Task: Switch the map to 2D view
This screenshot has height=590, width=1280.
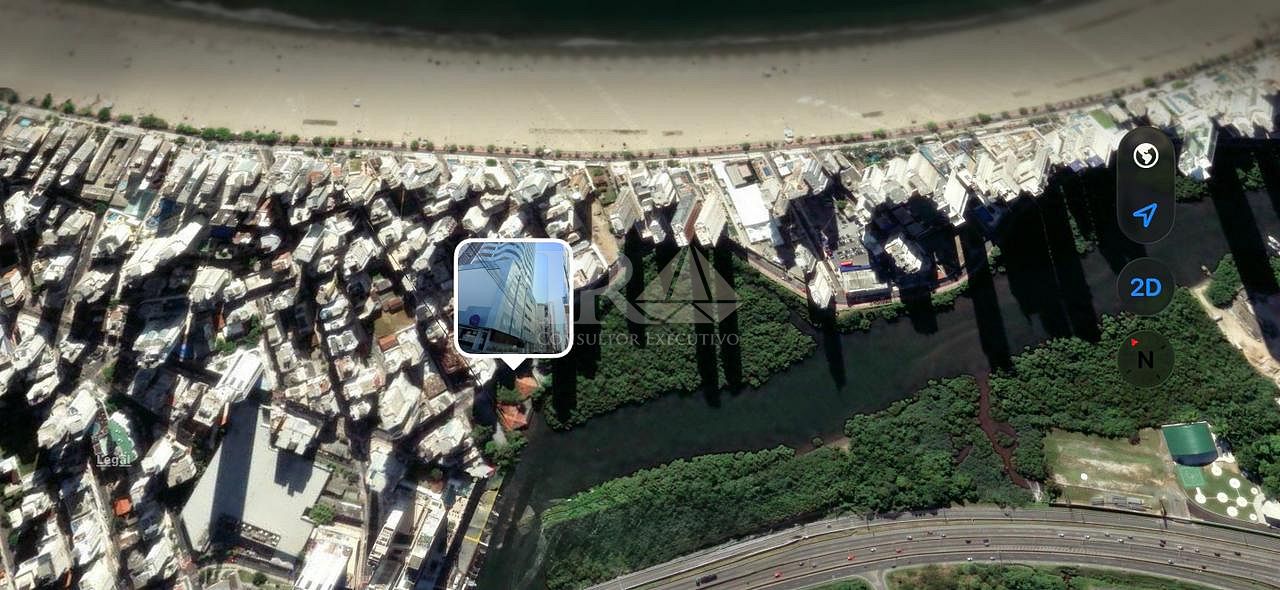Action: [x=1146, y=287]
